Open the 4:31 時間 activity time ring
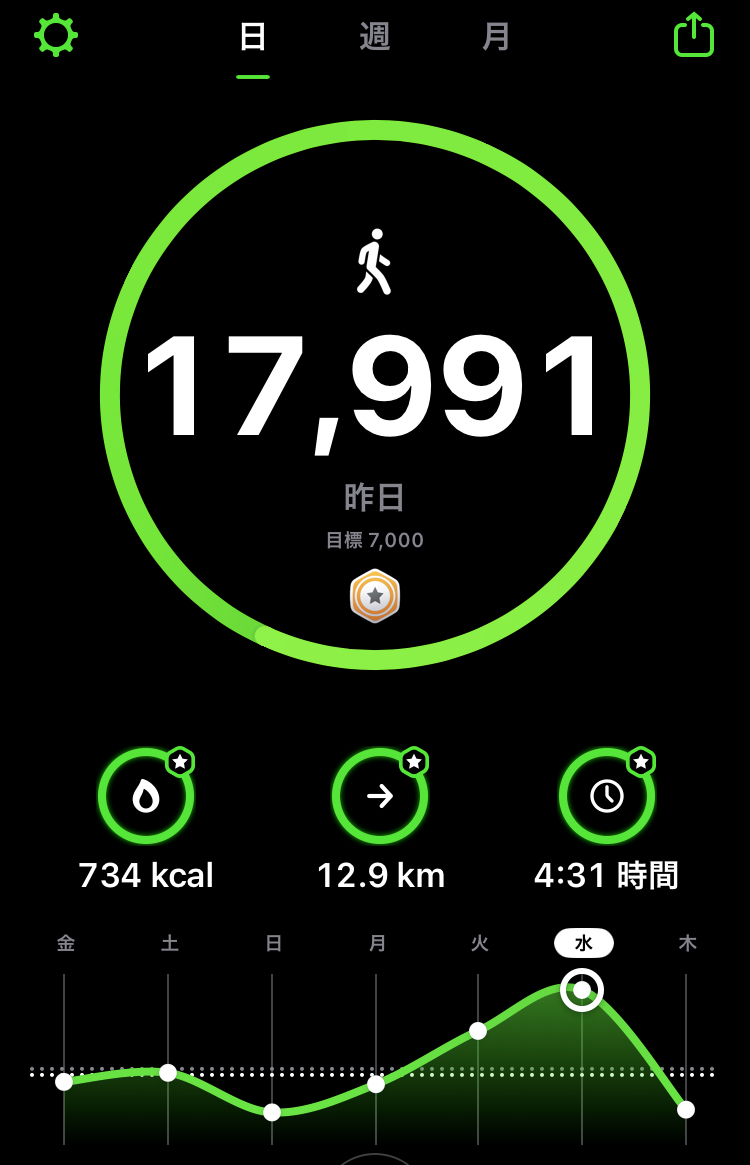750x1165 pixels. pos(606,796)
